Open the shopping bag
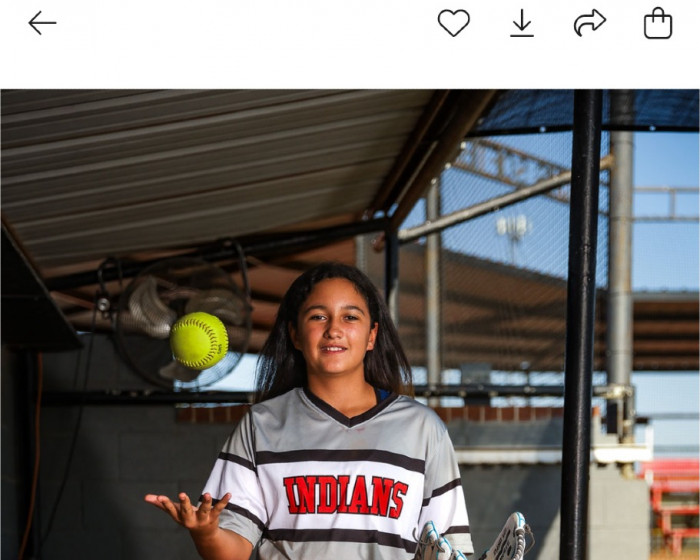 (x=658, y=23)
